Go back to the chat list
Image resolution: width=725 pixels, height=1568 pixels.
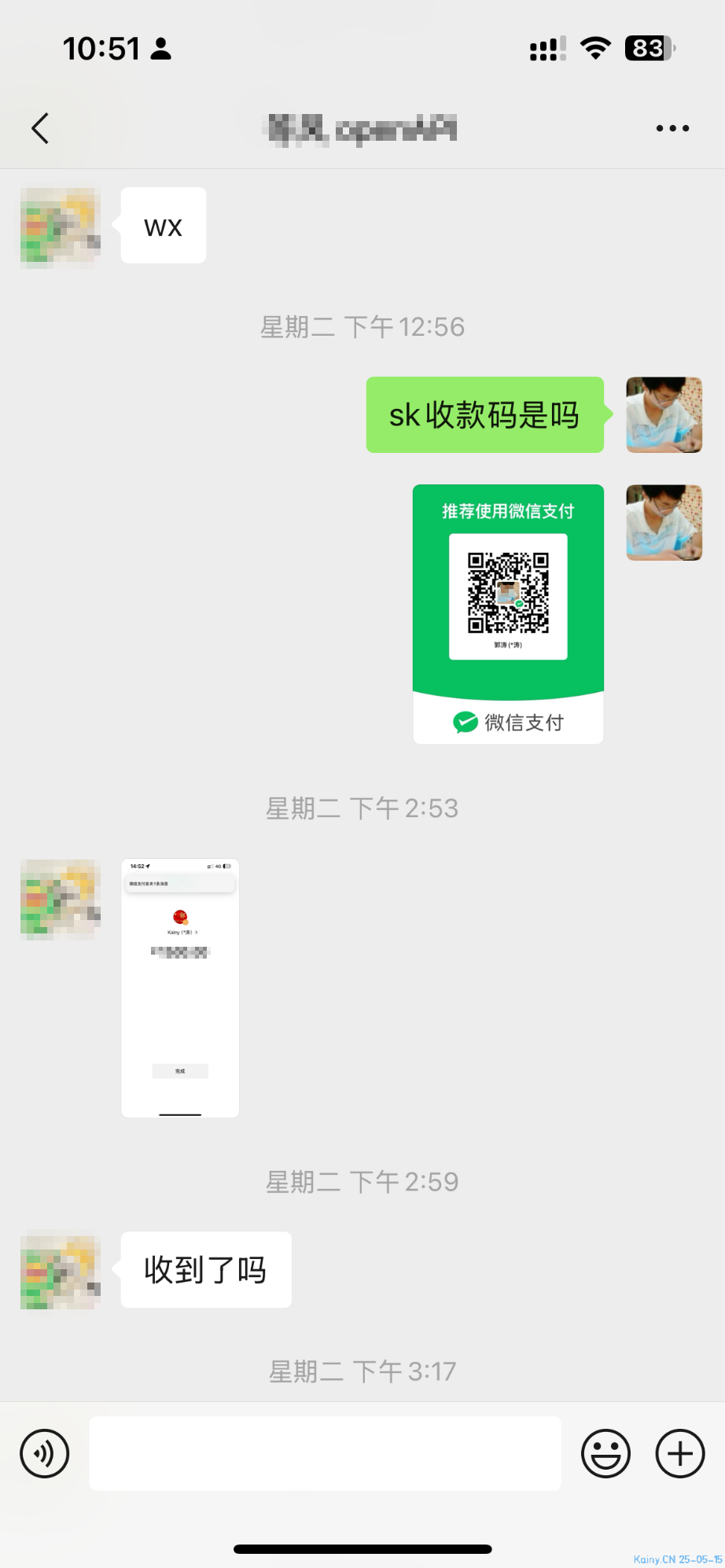(x=41, y=128)
